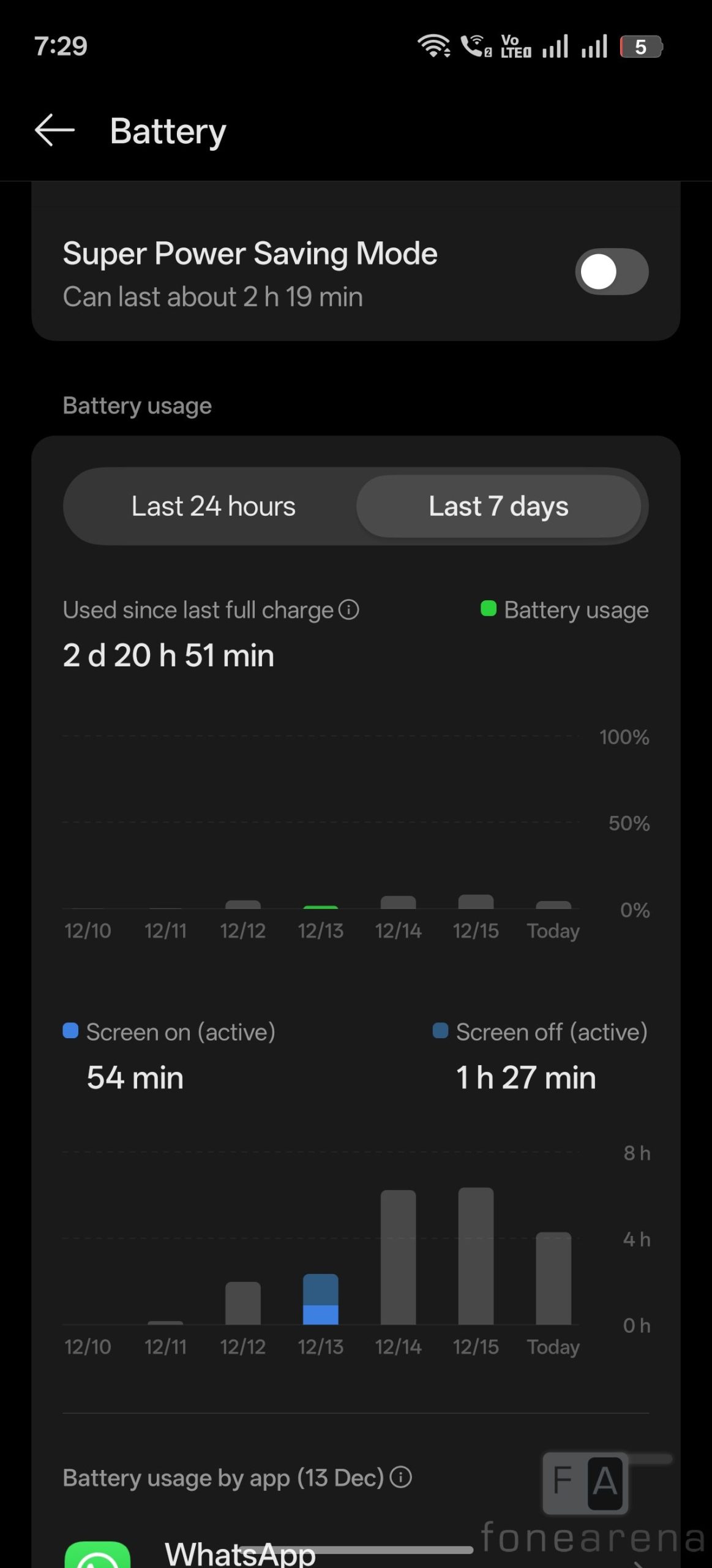Select the Today bar in screen time chart
This screenshot has width=712, height=1568.
tap(553, 1278)
